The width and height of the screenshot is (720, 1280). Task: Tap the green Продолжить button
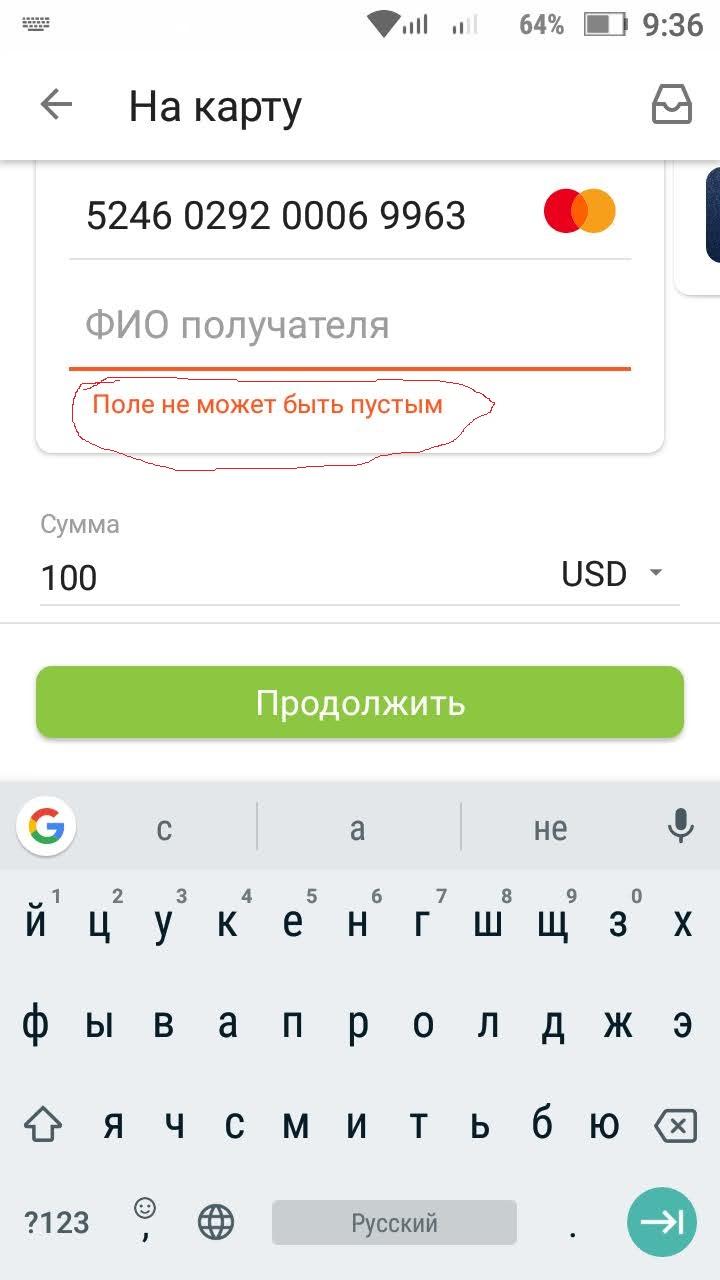360,702
